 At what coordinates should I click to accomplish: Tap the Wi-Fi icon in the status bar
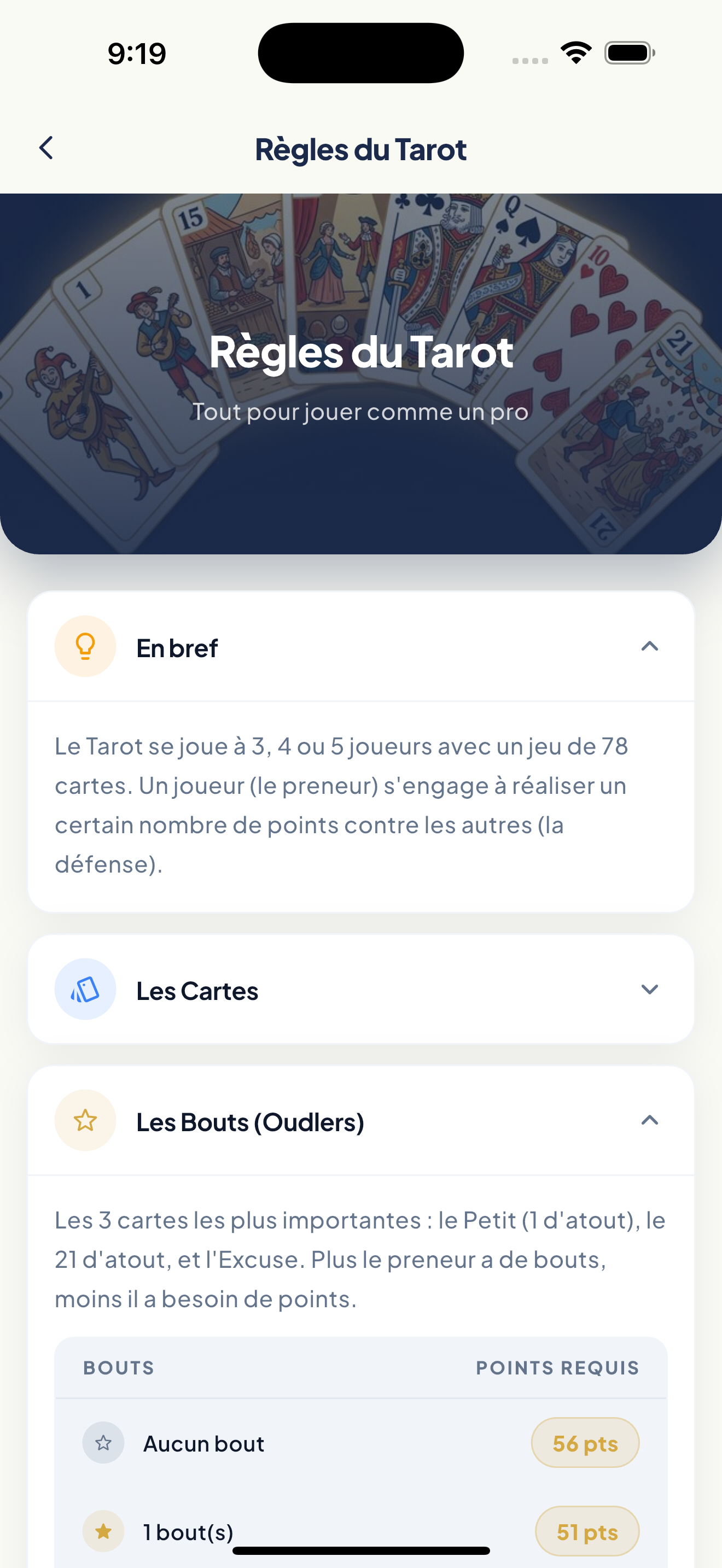[x=575, y=53]
